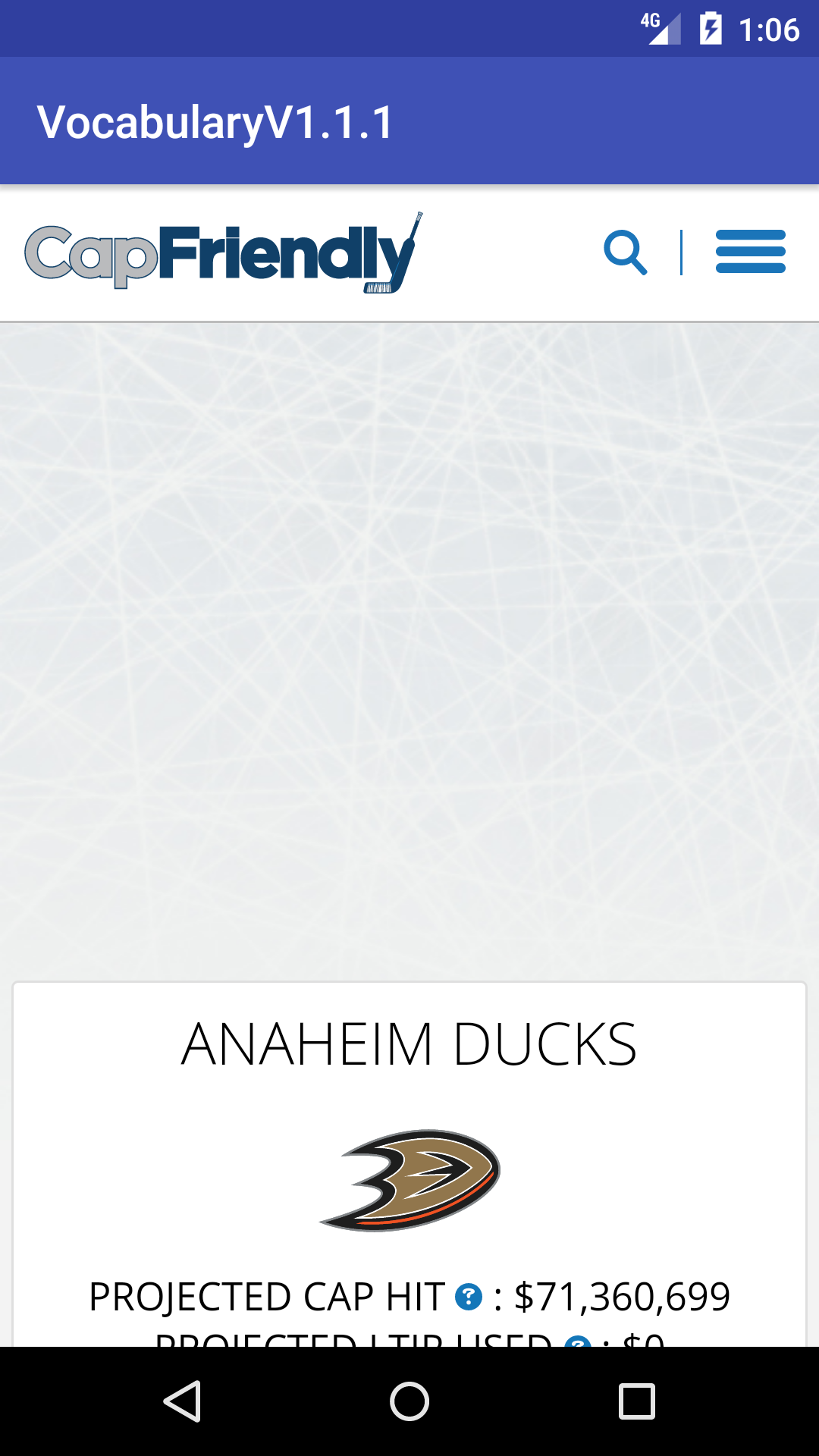Open the recent apps overview
The width and height of the screenshot is (819, 1456).
(x=637, y=1401)
